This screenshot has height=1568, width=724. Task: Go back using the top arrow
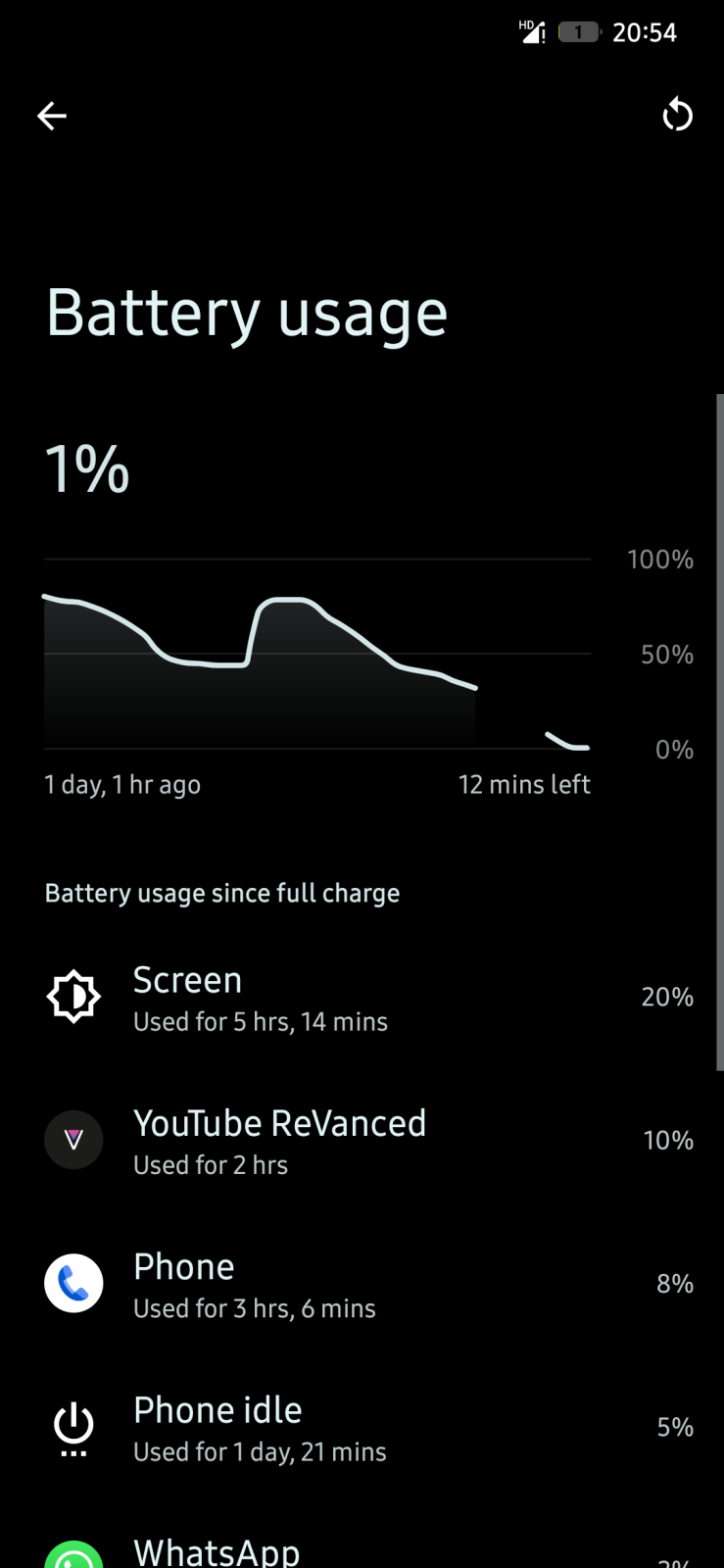pyautogui.click(x=52, y=116)
